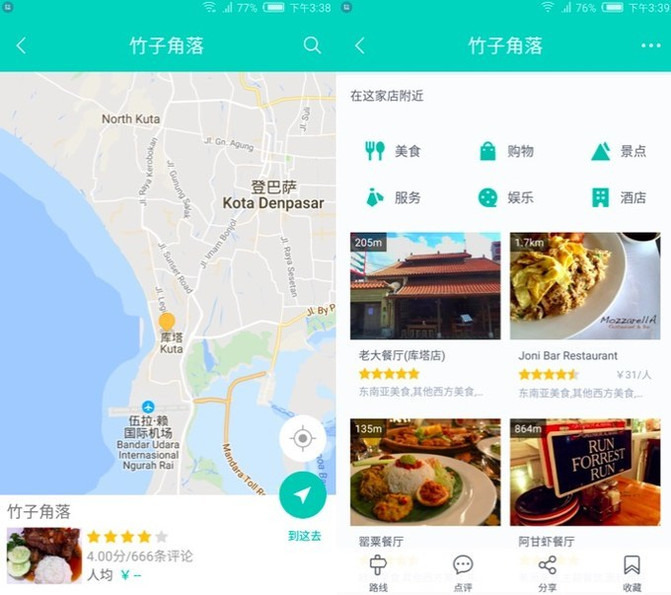The image size is (671, 595).
Task: Save restaurant with 收藏
Action: pyautogui.click(x=632, y=573)
